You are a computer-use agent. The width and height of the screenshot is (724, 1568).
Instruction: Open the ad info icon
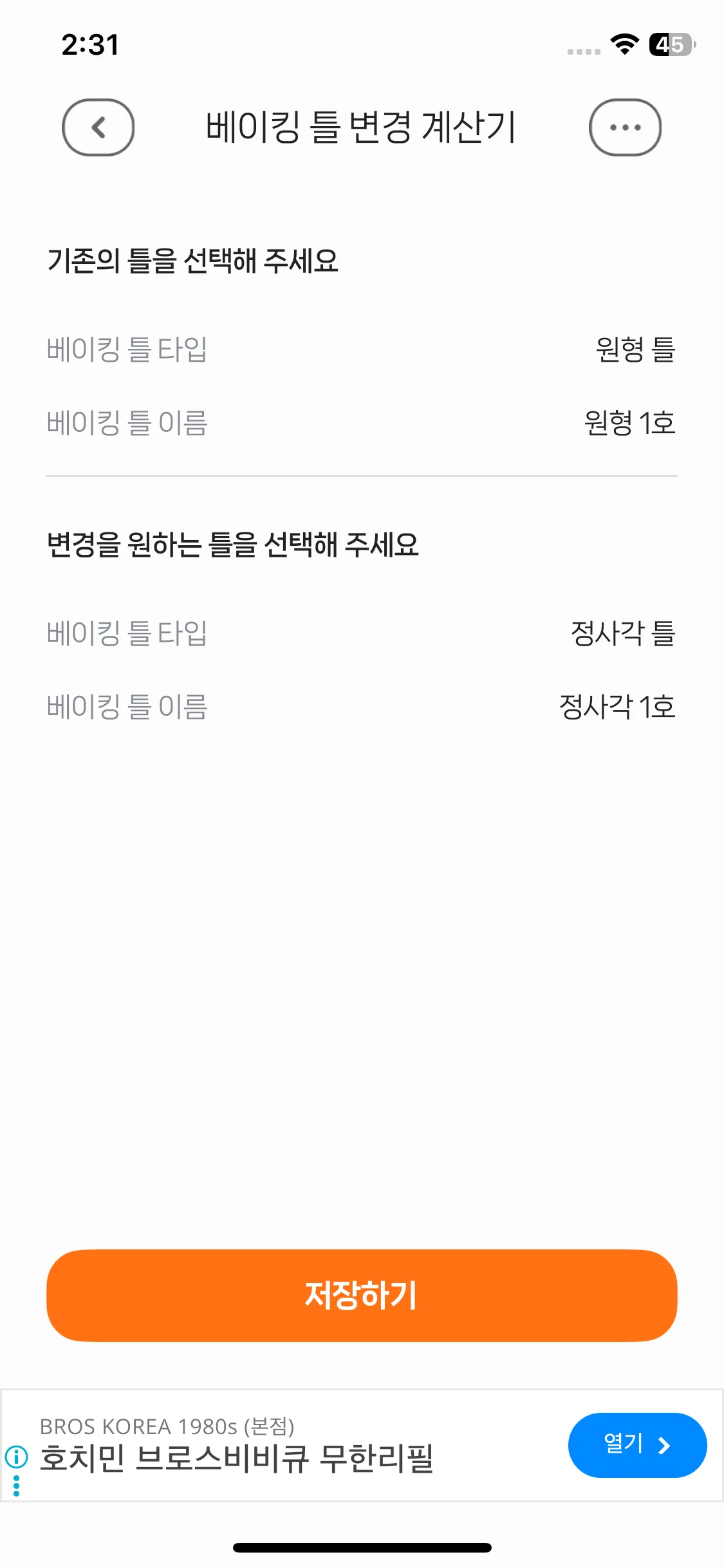click(16, 1456)
